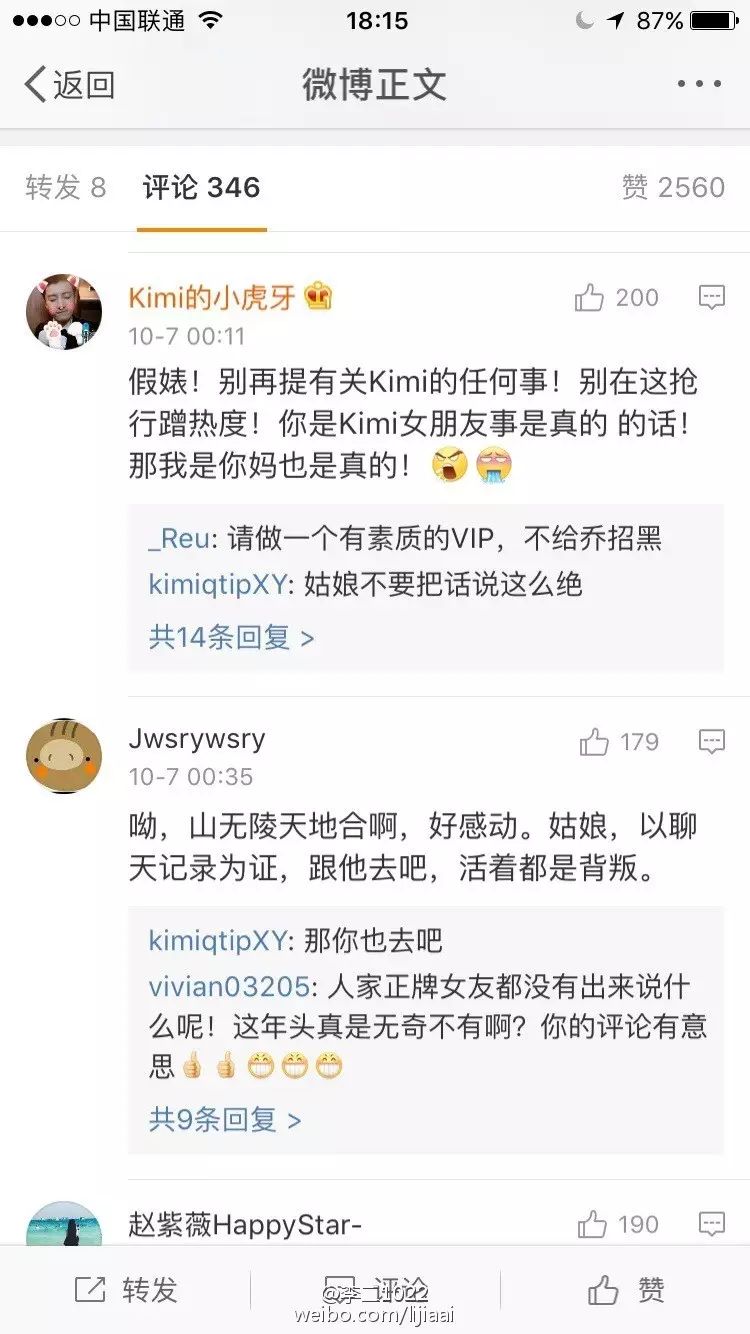This screenshot has height=1334, width=750.
Task: Go back via the 返回 button
Action: coord(70,85)
